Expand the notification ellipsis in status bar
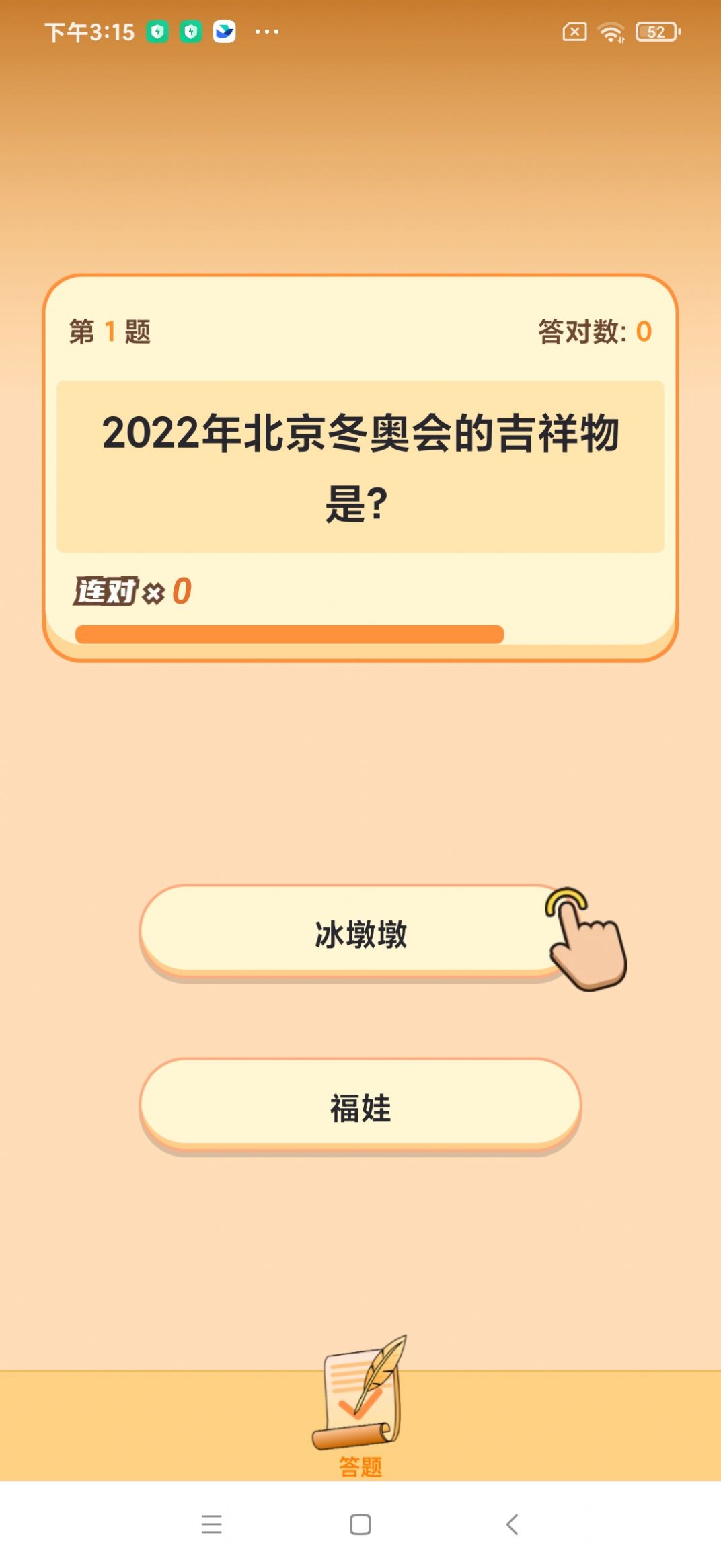This screenshot has height=1568, width=721. coord(268,30)
